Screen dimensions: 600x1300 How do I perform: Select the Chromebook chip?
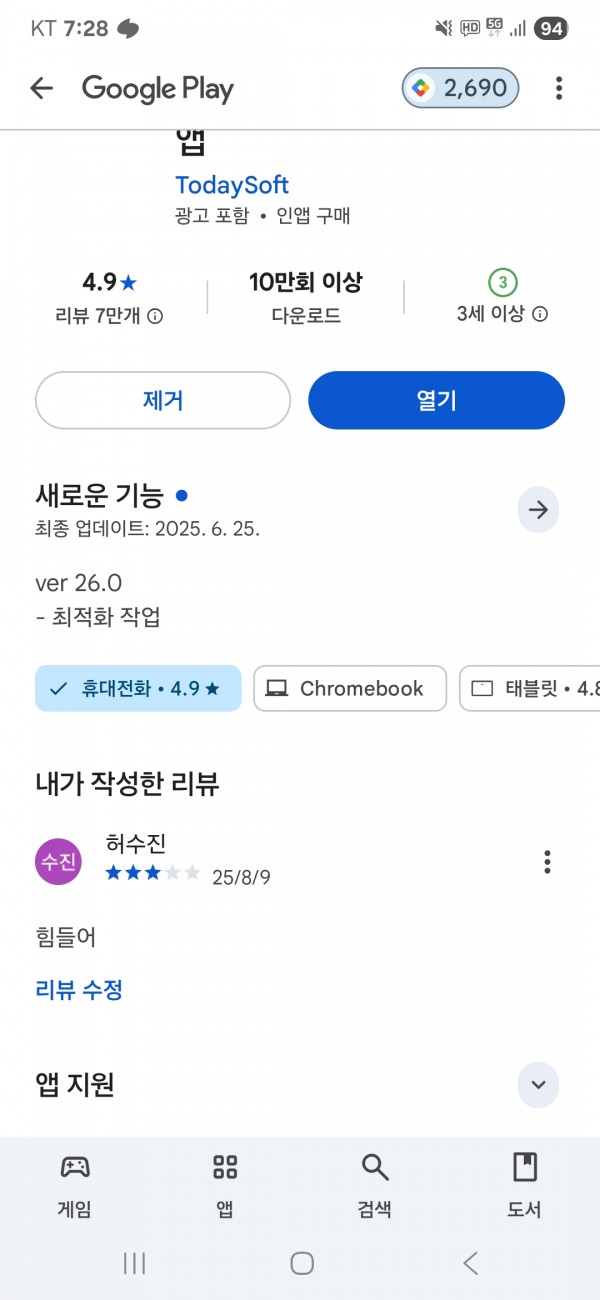(350, 688)
